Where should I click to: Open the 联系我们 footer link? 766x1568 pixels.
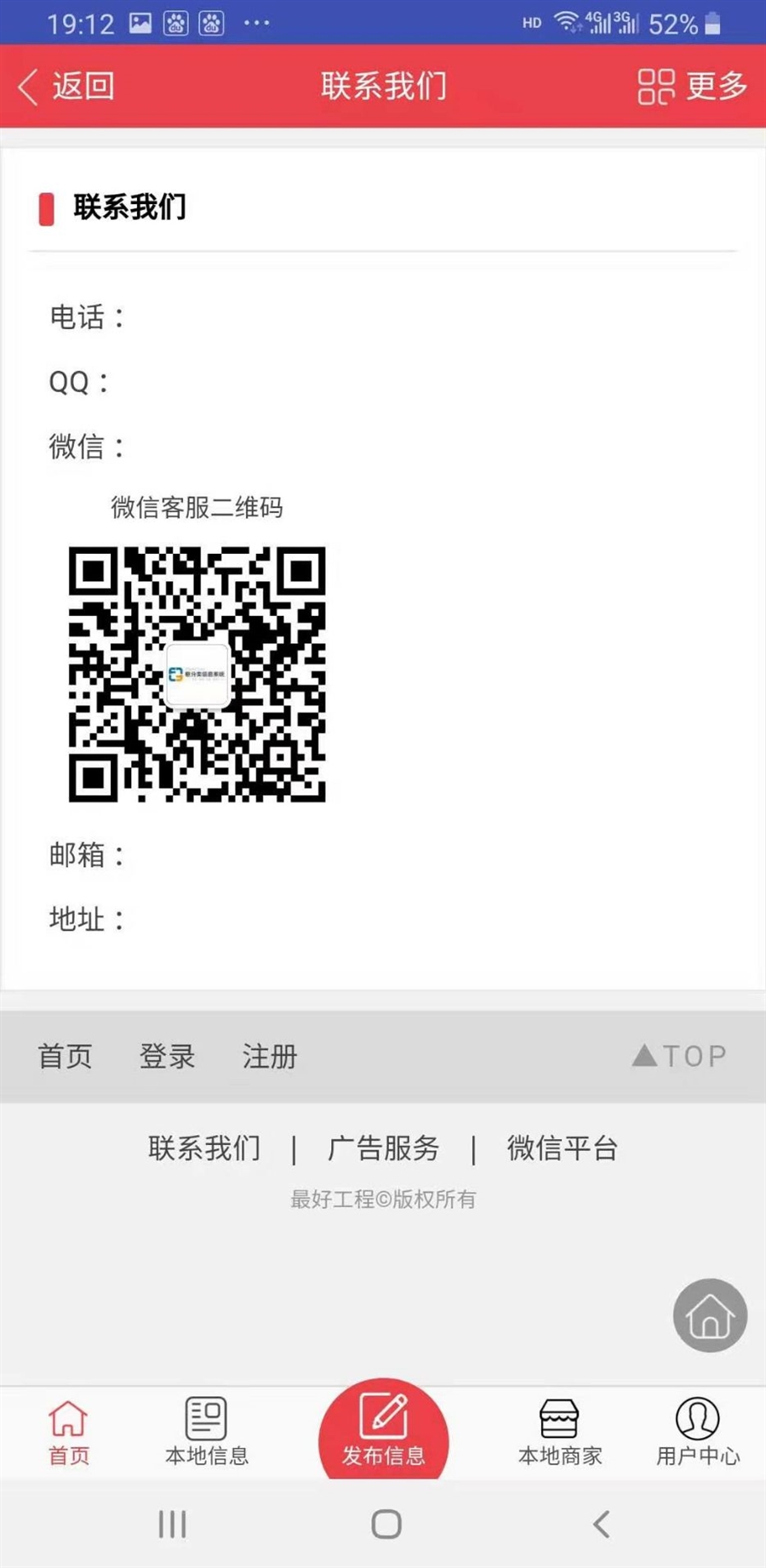(x=204, y=1148)
